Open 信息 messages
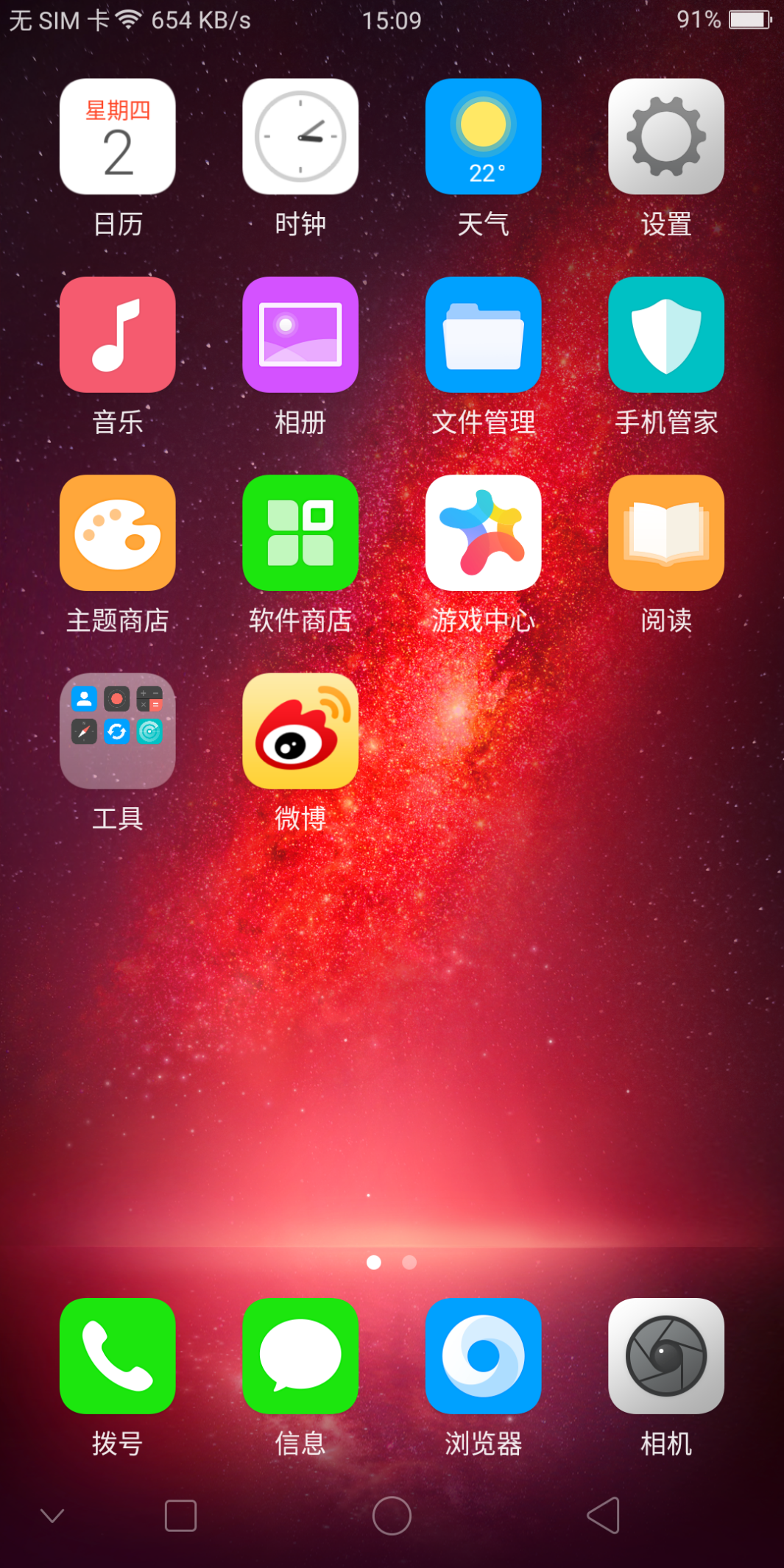The height and width of the screenshot is (1568, 784). tap(300, 1355)
